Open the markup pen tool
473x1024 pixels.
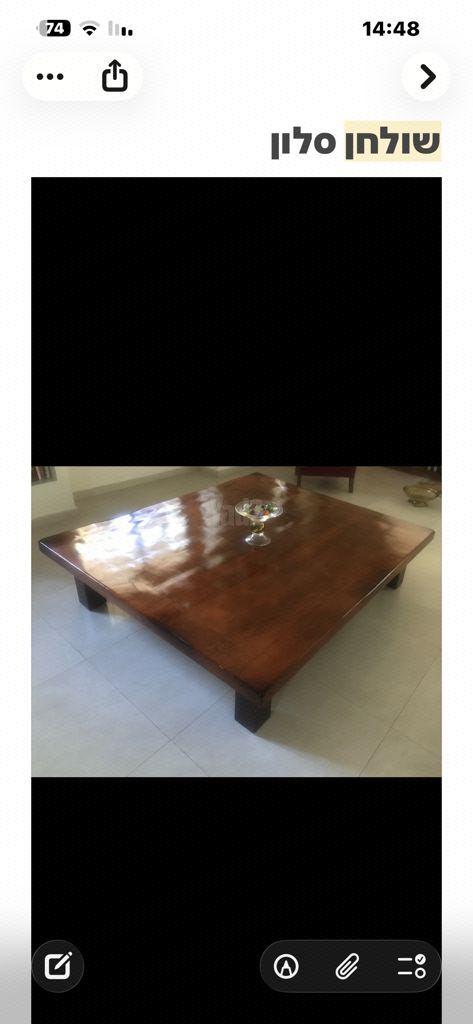click(286, 966)
